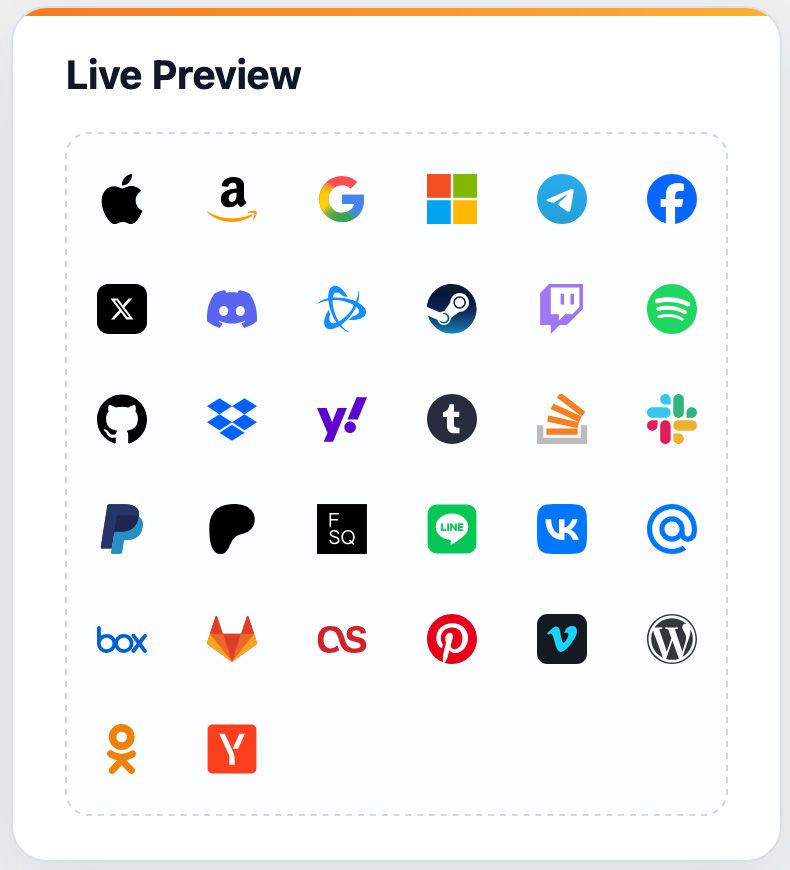This screenshot has height=870, width=790.
Task: Select the Steam icon
Action: pos(452,309)
